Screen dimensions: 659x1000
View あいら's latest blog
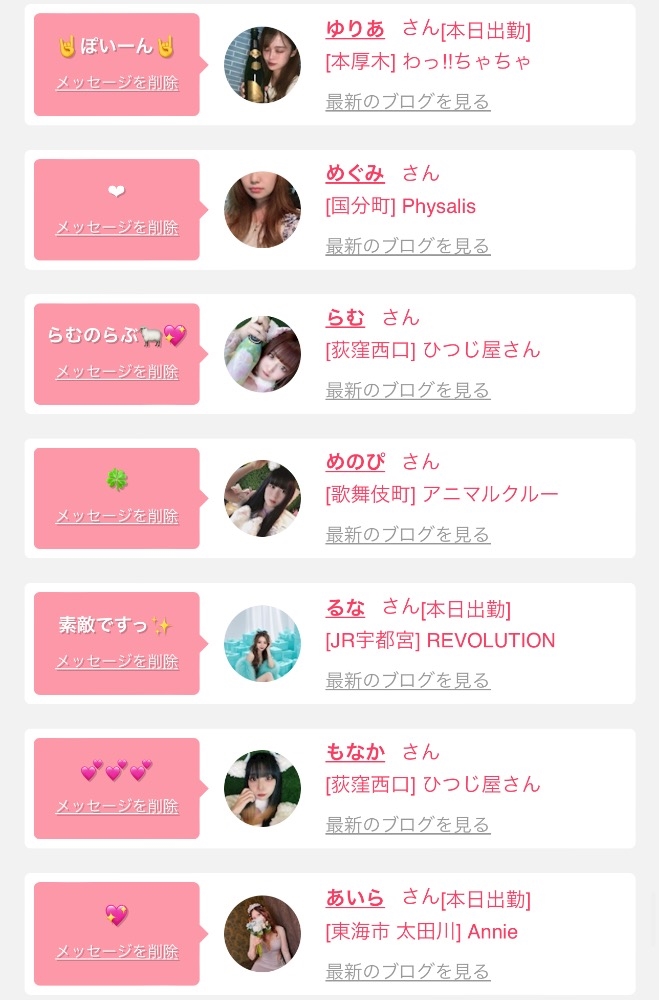[408, 971]
